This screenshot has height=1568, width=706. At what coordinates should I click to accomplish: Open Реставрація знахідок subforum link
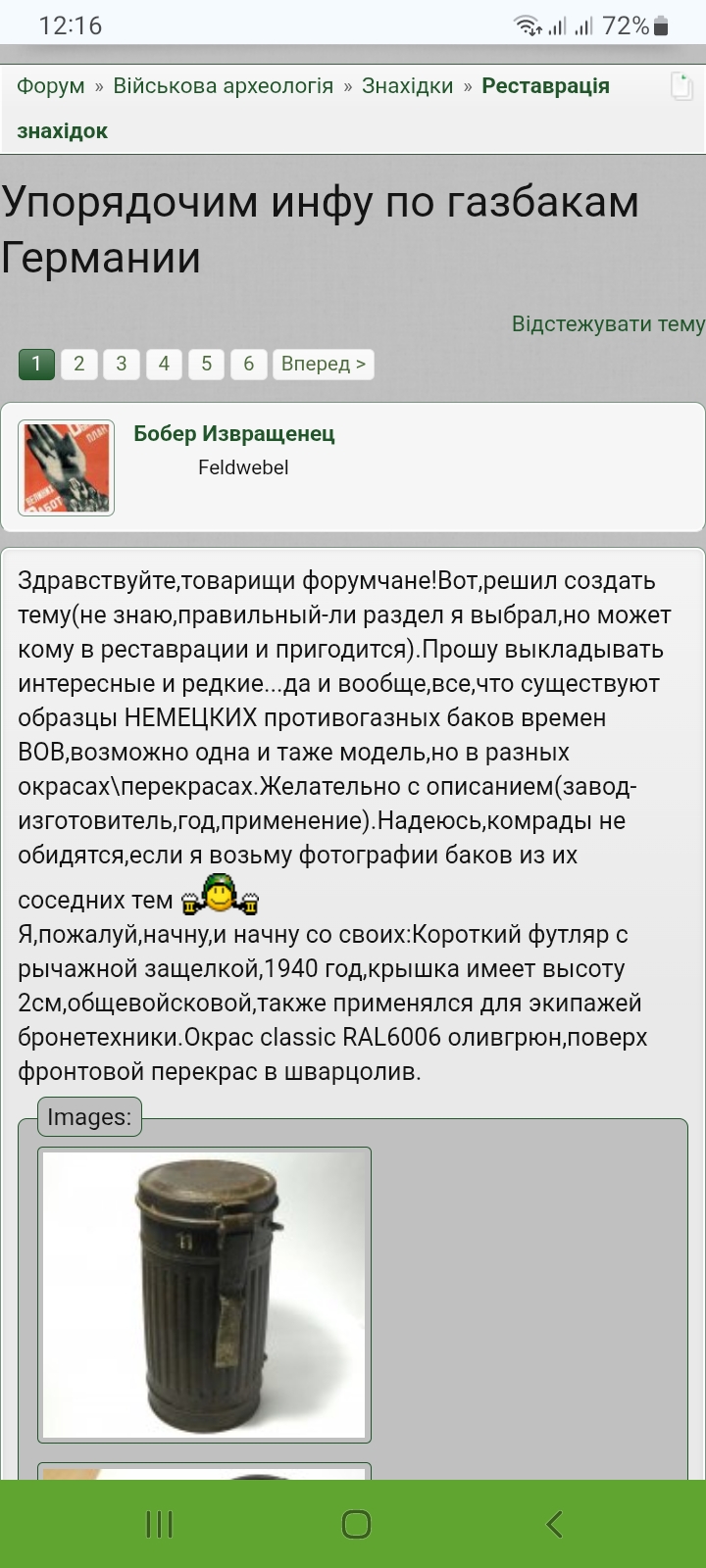pyautogui.click(x=545, y=86)
